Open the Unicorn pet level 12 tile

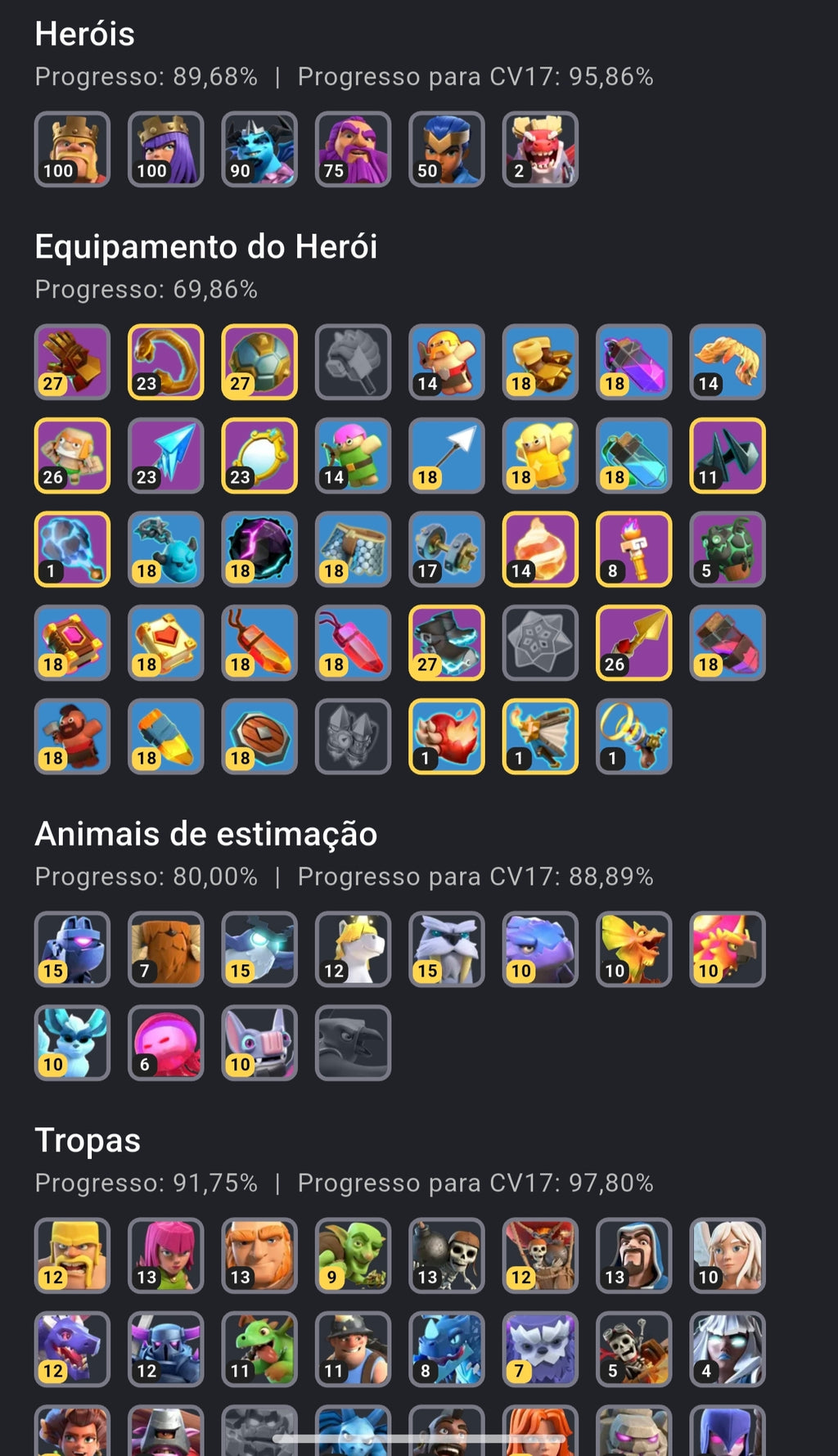pos(353,949)
